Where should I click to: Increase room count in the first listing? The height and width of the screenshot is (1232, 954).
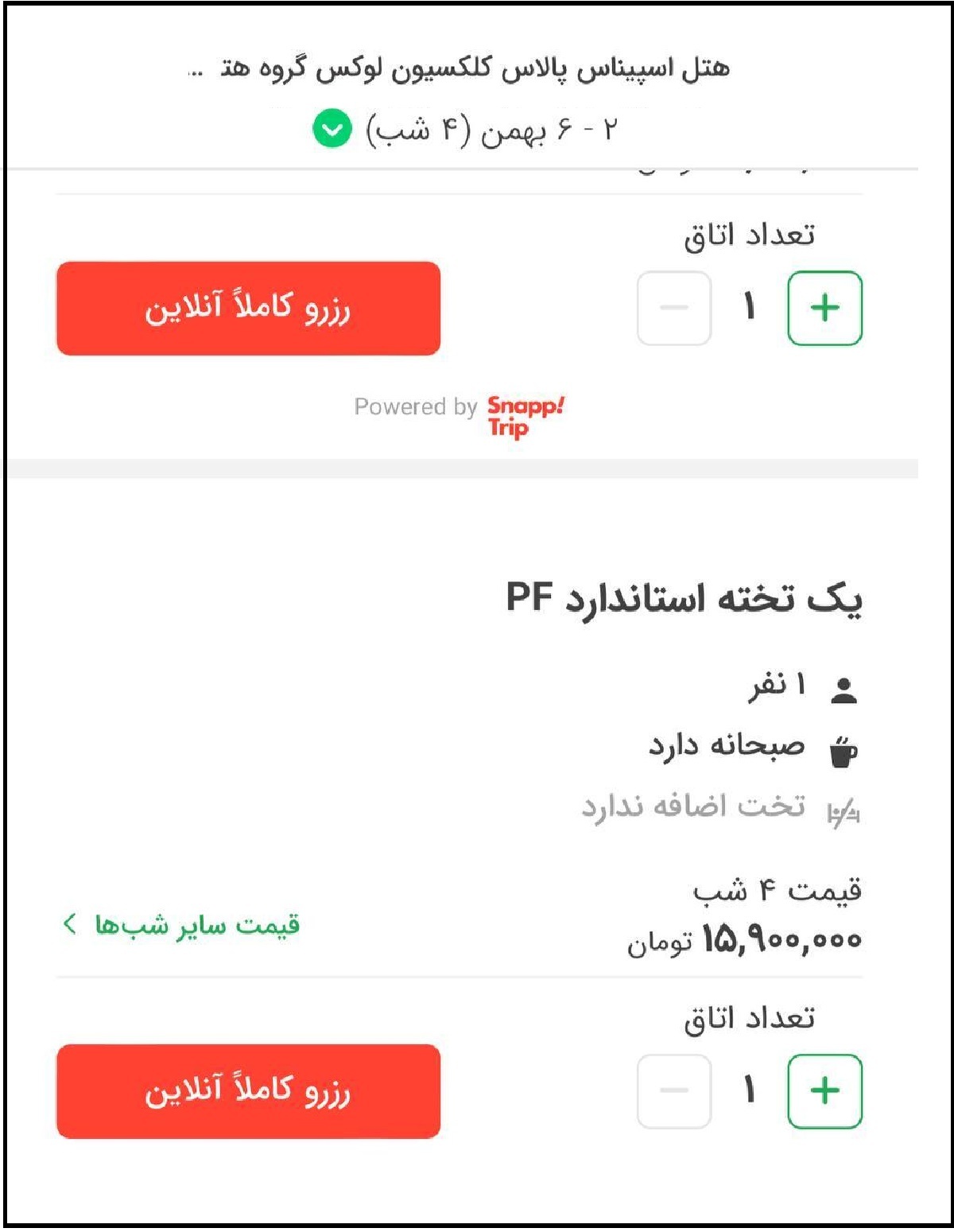coord(824,309)
